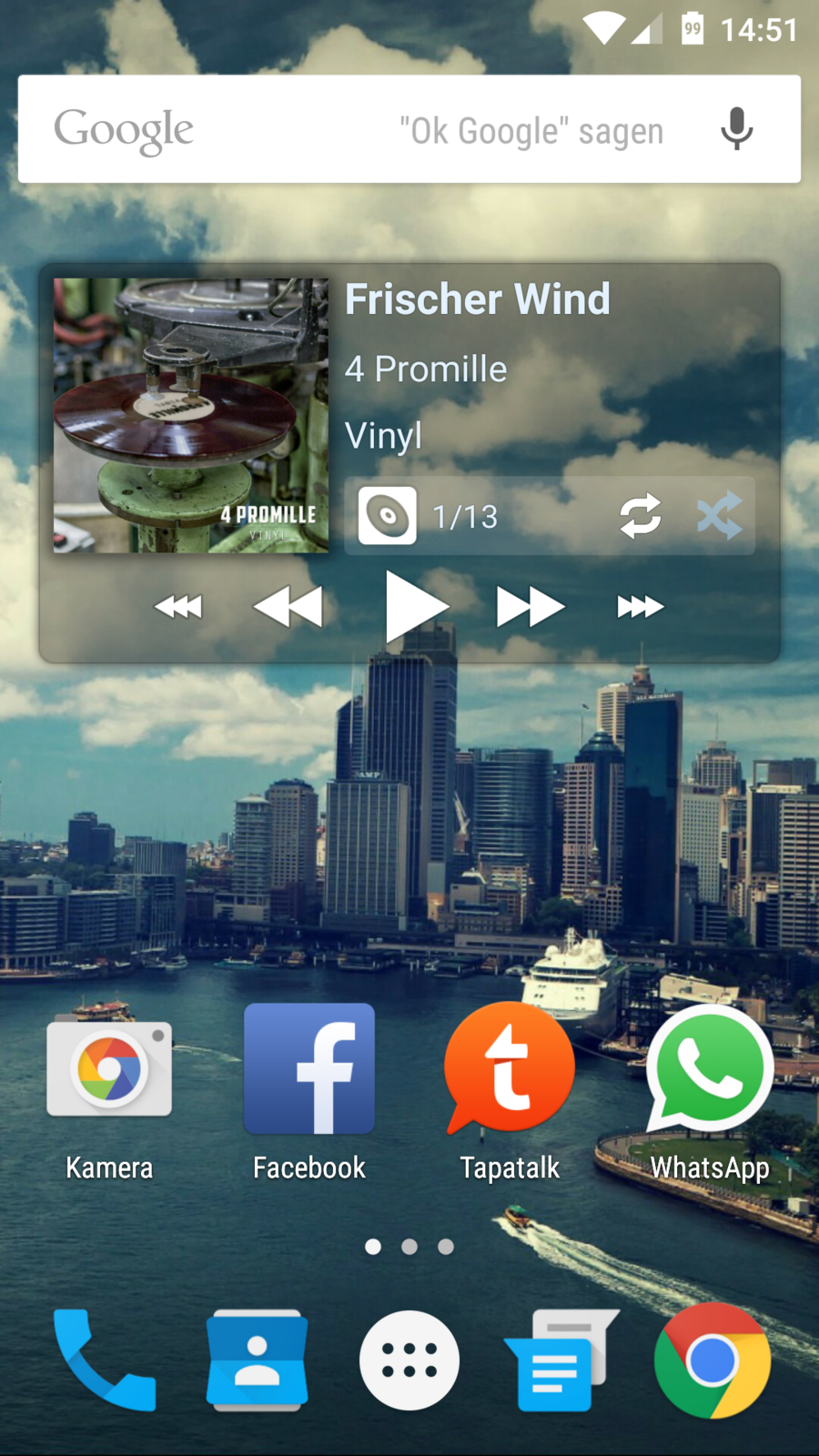This screenshot has height=1456, width=819.
Task: Open the app drawer
Action: click(409, 1360)
